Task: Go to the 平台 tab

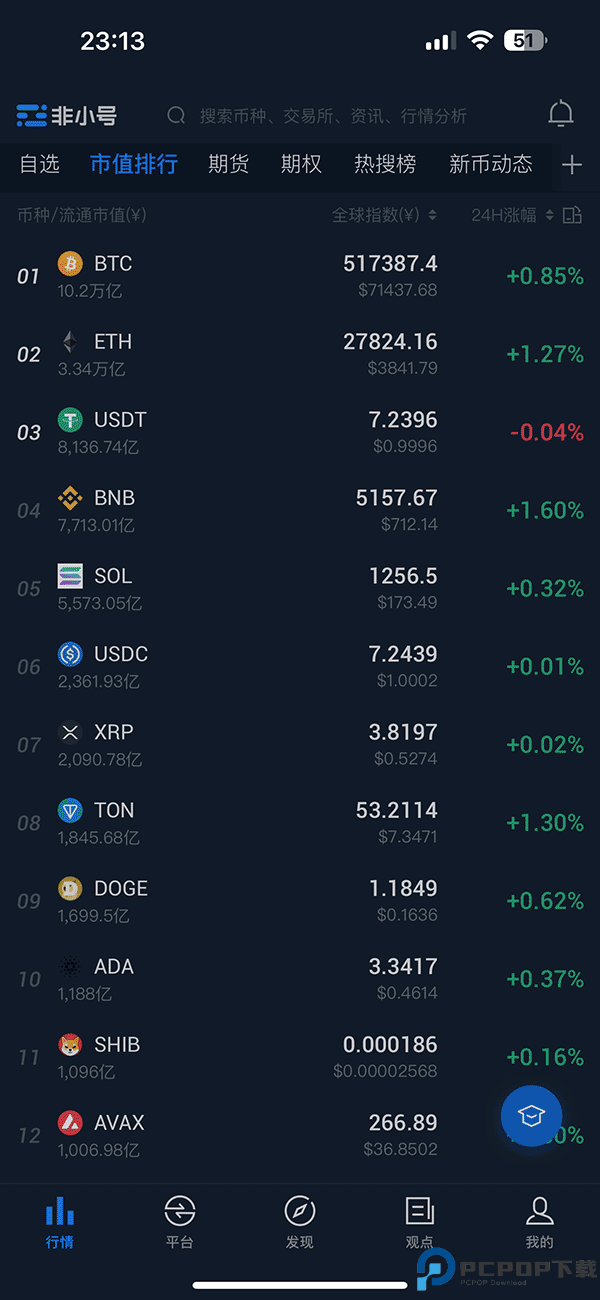Action: [x=180, y=1222]
